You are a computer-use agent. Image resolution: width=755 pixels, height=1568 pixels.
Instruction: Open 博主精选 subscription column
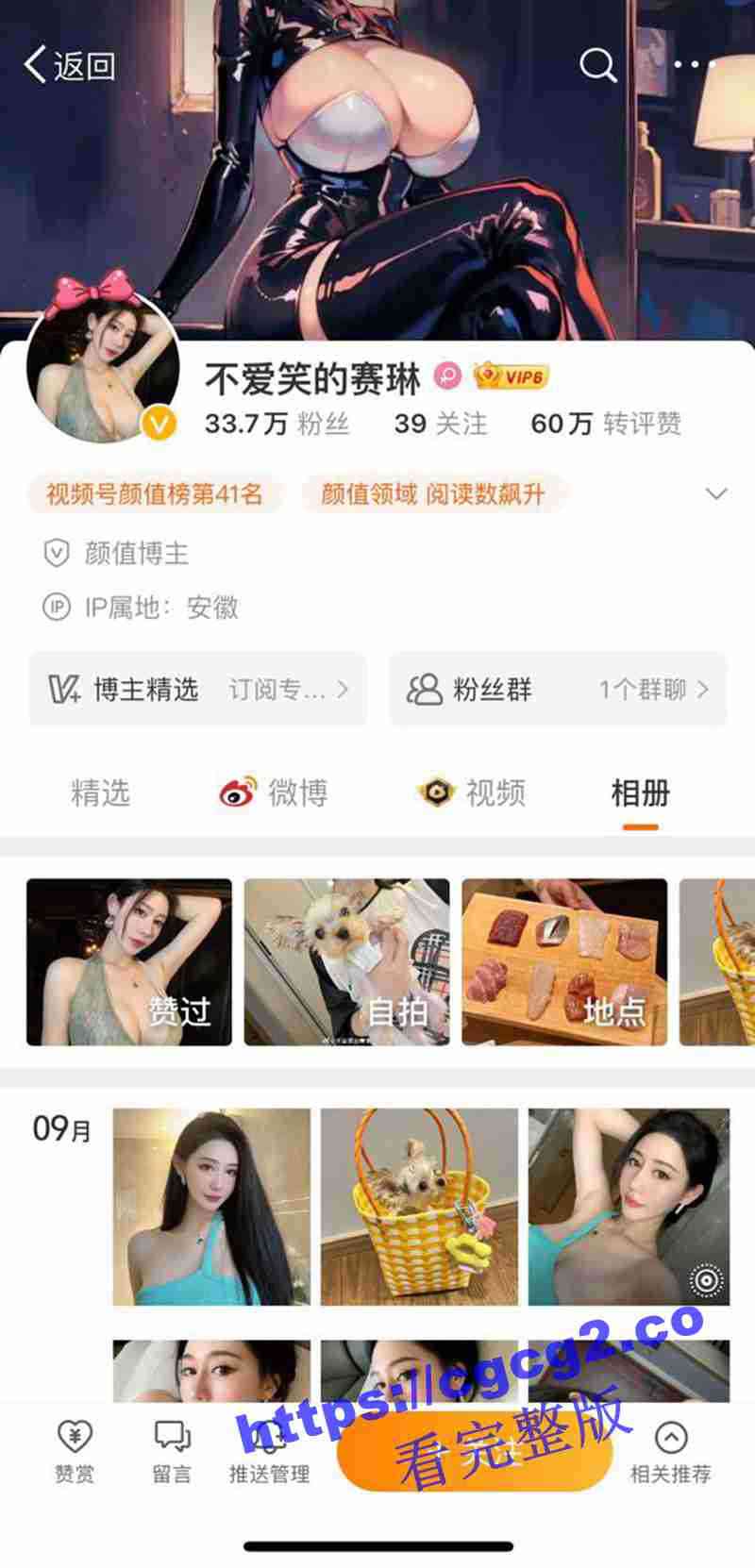(x=197, y=690)
